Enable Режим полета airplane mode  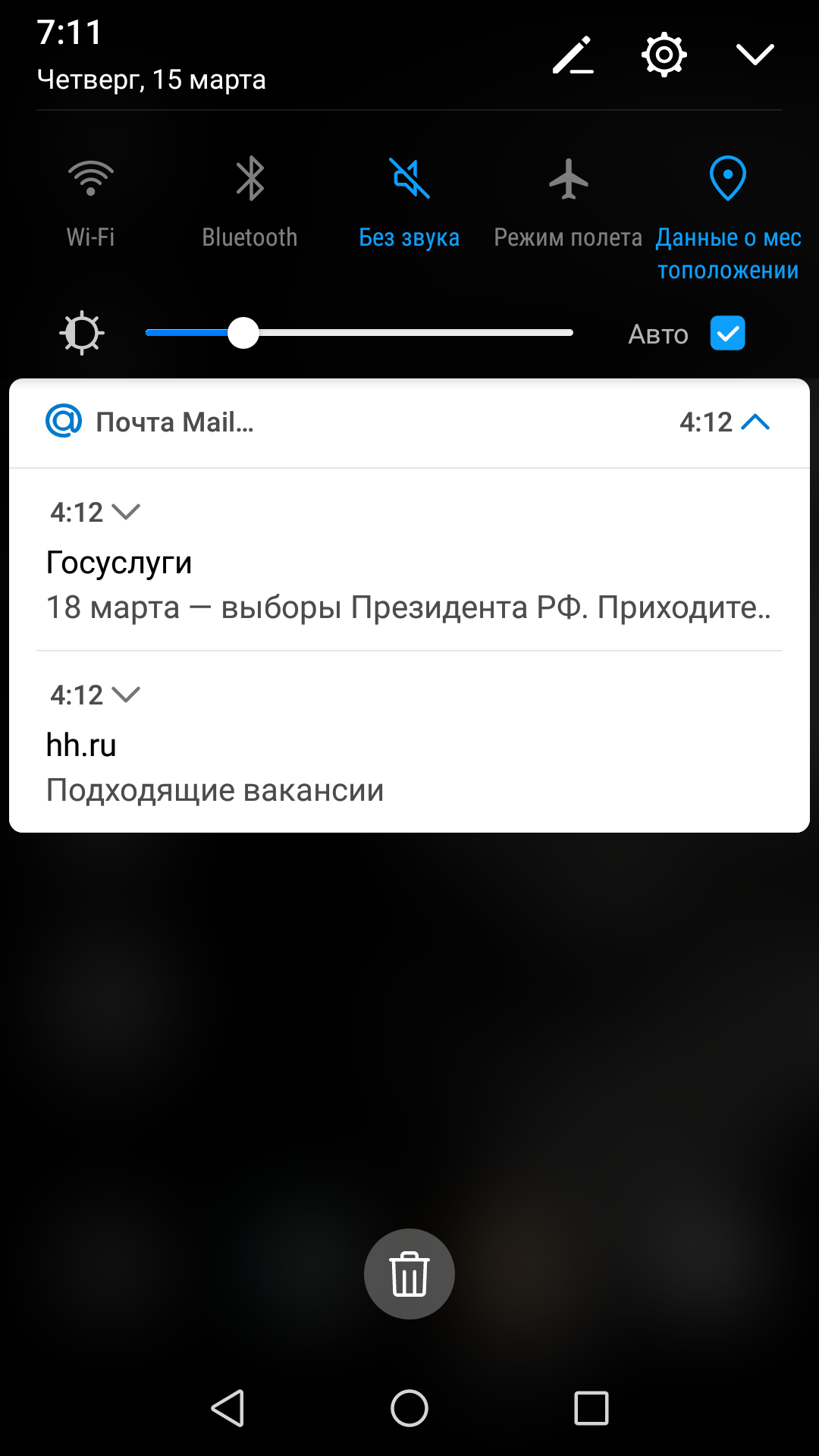568,180
